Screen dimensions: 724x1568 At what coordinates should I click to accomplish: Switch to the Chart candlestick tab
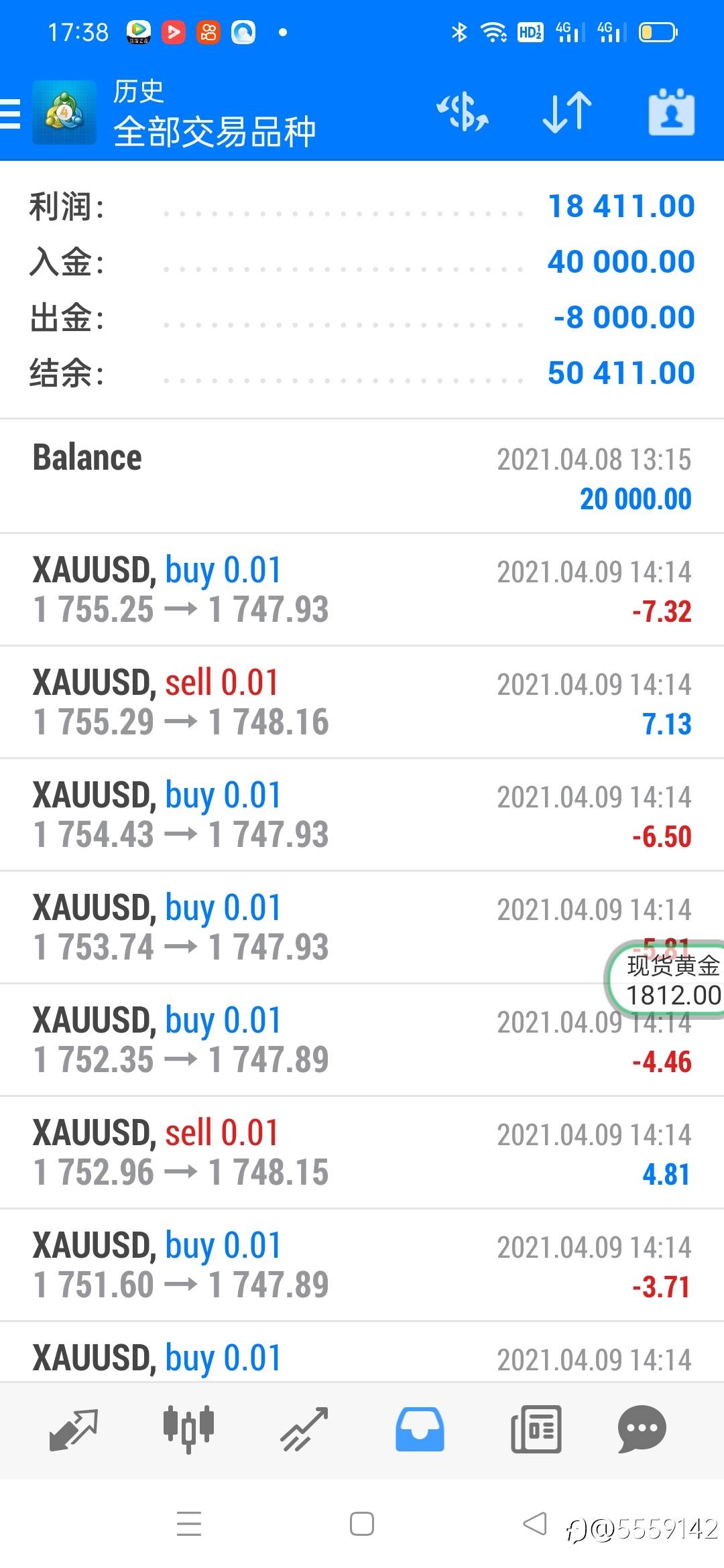[188, 1429]
